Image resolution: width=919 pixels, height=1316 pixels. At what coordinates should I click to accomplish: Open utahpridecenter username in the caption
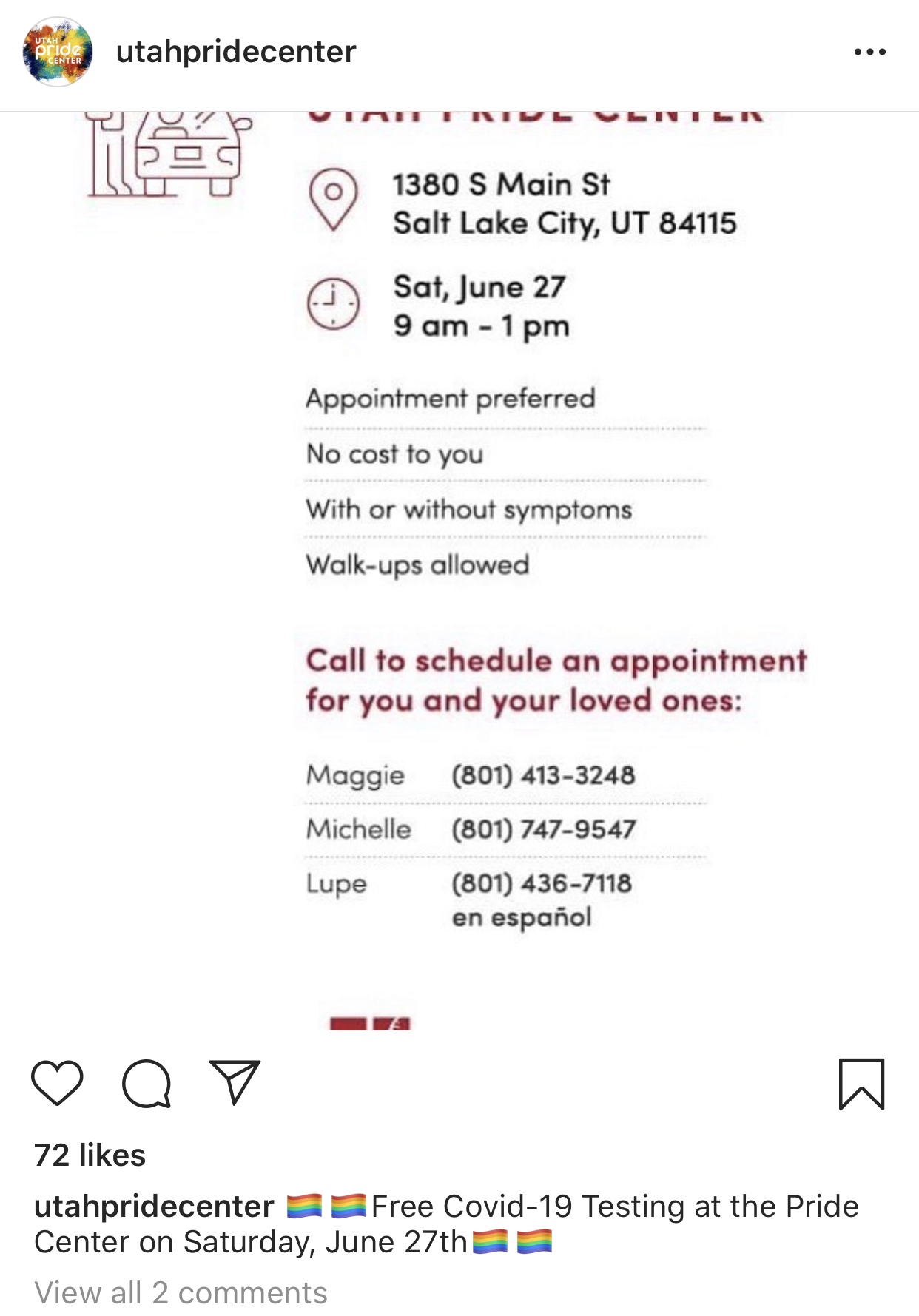tap(154, 1207)
